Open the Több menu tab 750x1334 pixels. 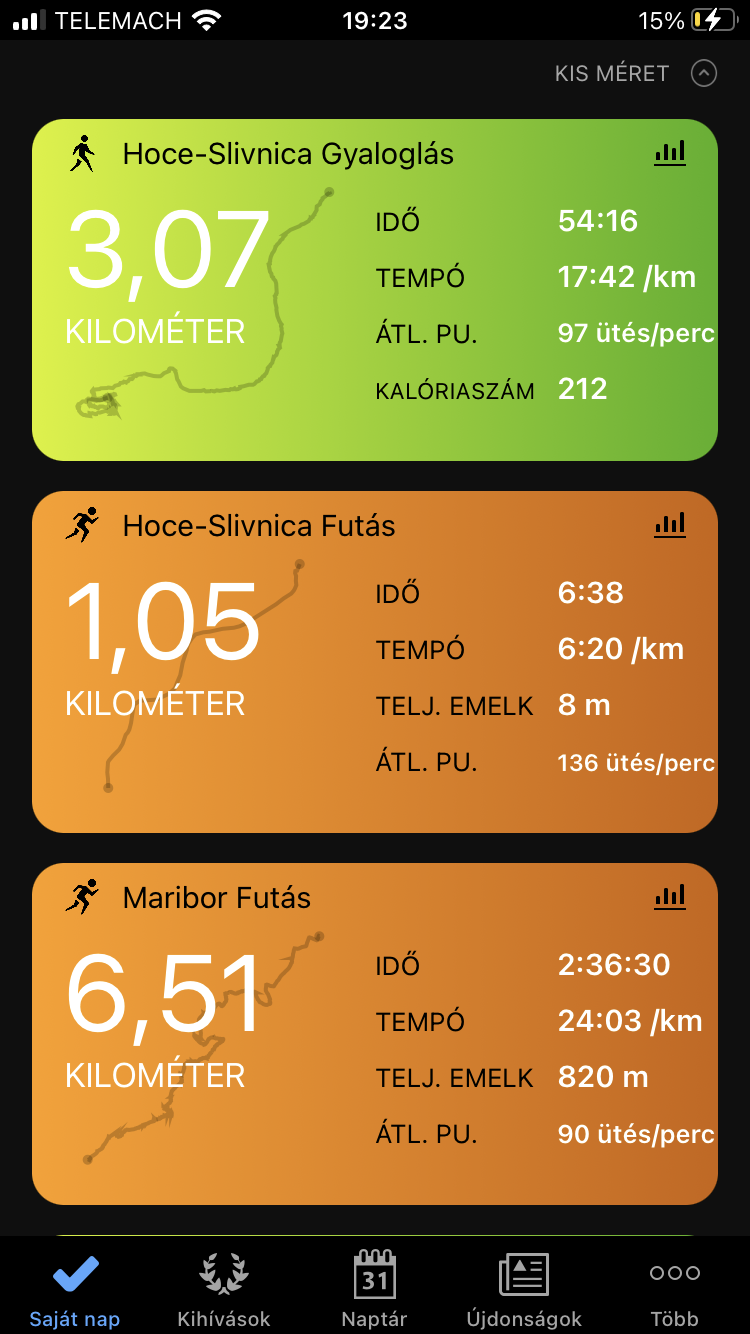pos(674,1288)
